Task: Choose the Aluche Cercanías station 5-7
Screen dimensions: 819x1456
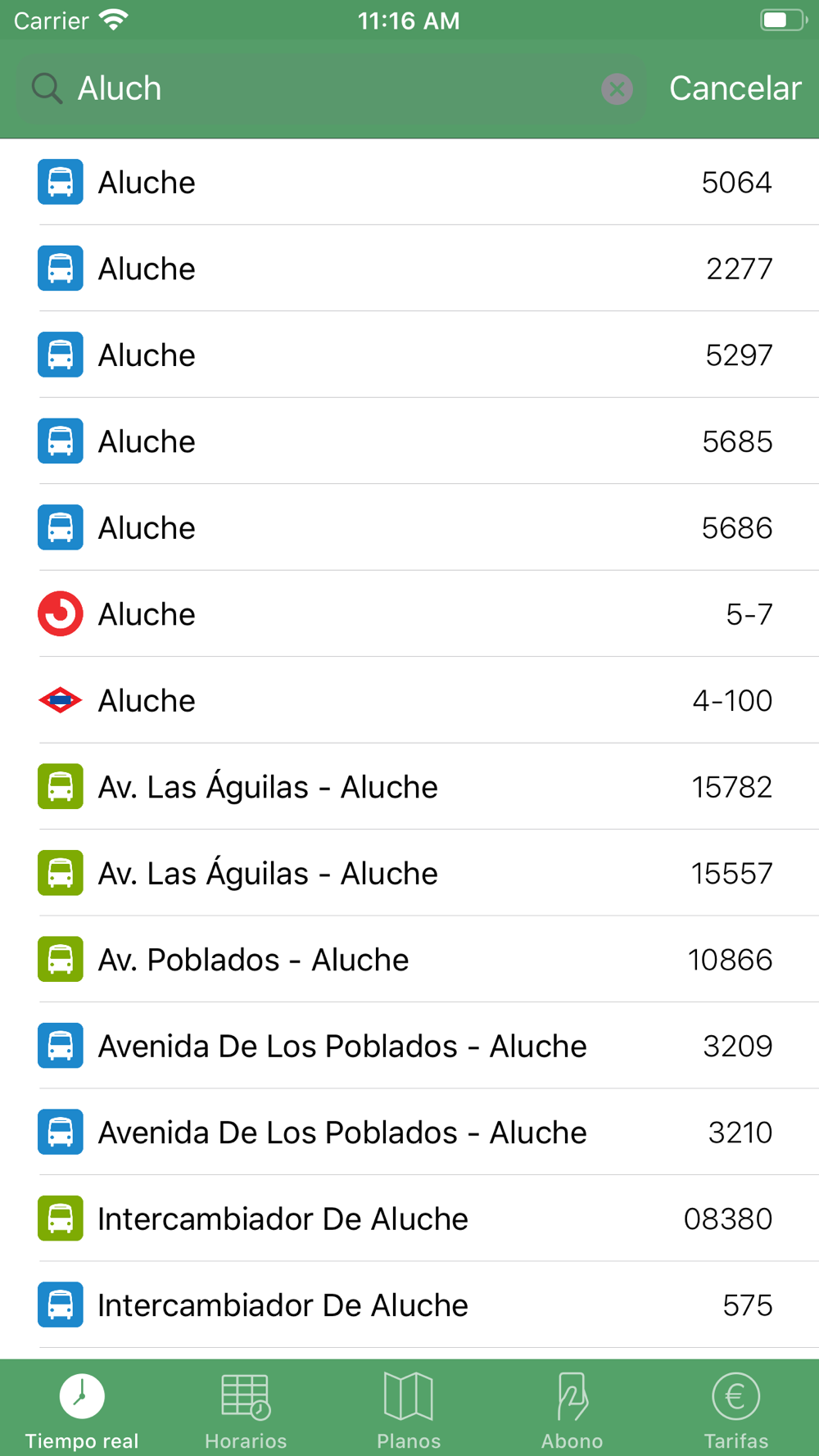Action: coord(409,614)
